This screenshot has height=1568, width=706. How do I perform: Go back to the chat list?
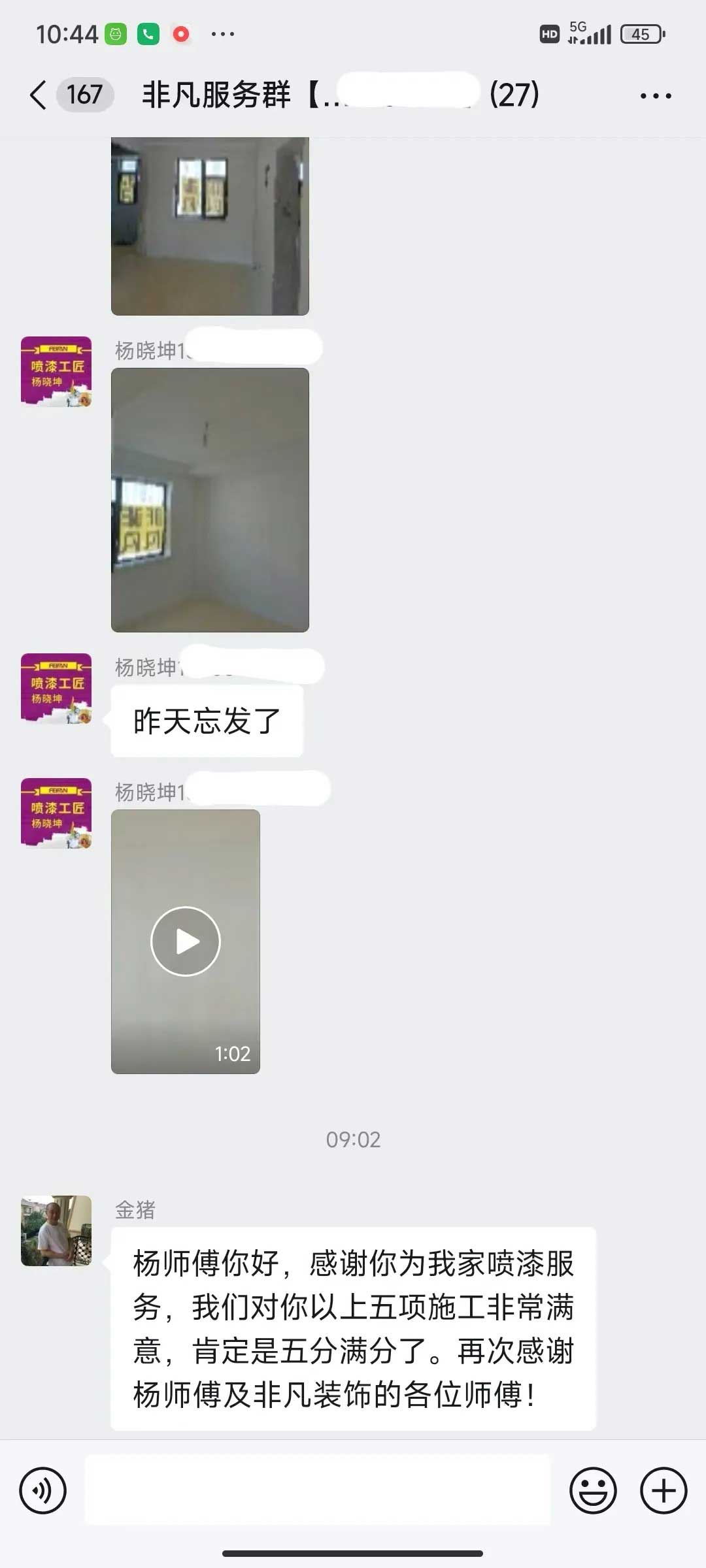[39, 95]
